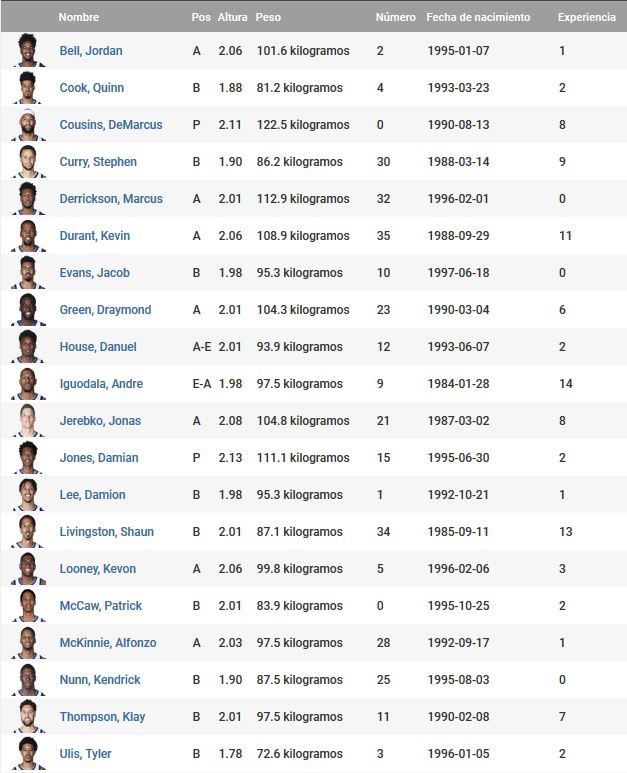Tap the Evans, Jacob name link
The width and height of the screenshot is (627, 773).
pyautogui.click(x=94, y=273)
